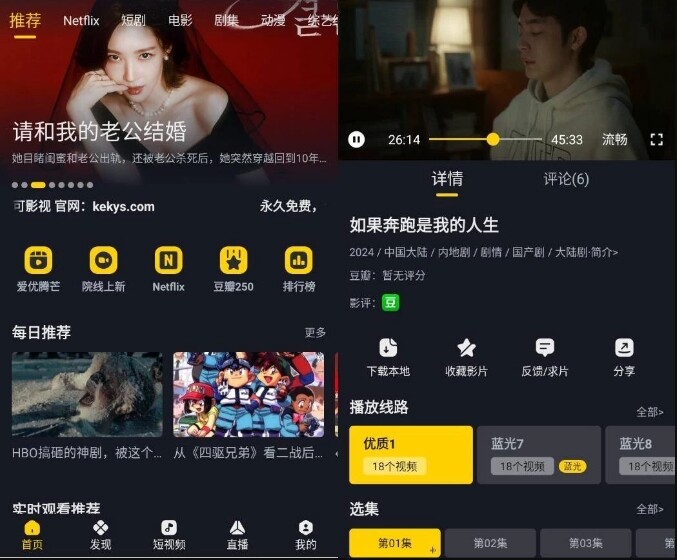The height and width of the screenshot is (560, 677).
Task: Switch to the 评论(6) tab
Action: click(x=566, y=179)
